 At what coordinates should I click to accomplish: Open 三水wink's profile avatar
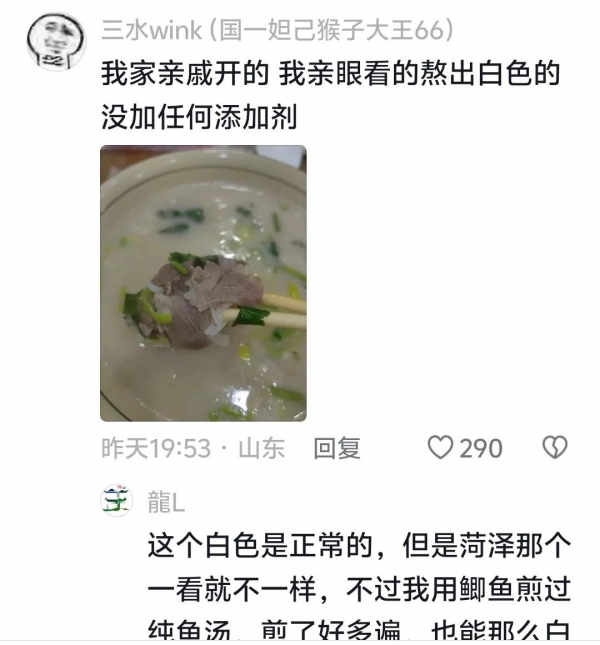tap(48, 44)
